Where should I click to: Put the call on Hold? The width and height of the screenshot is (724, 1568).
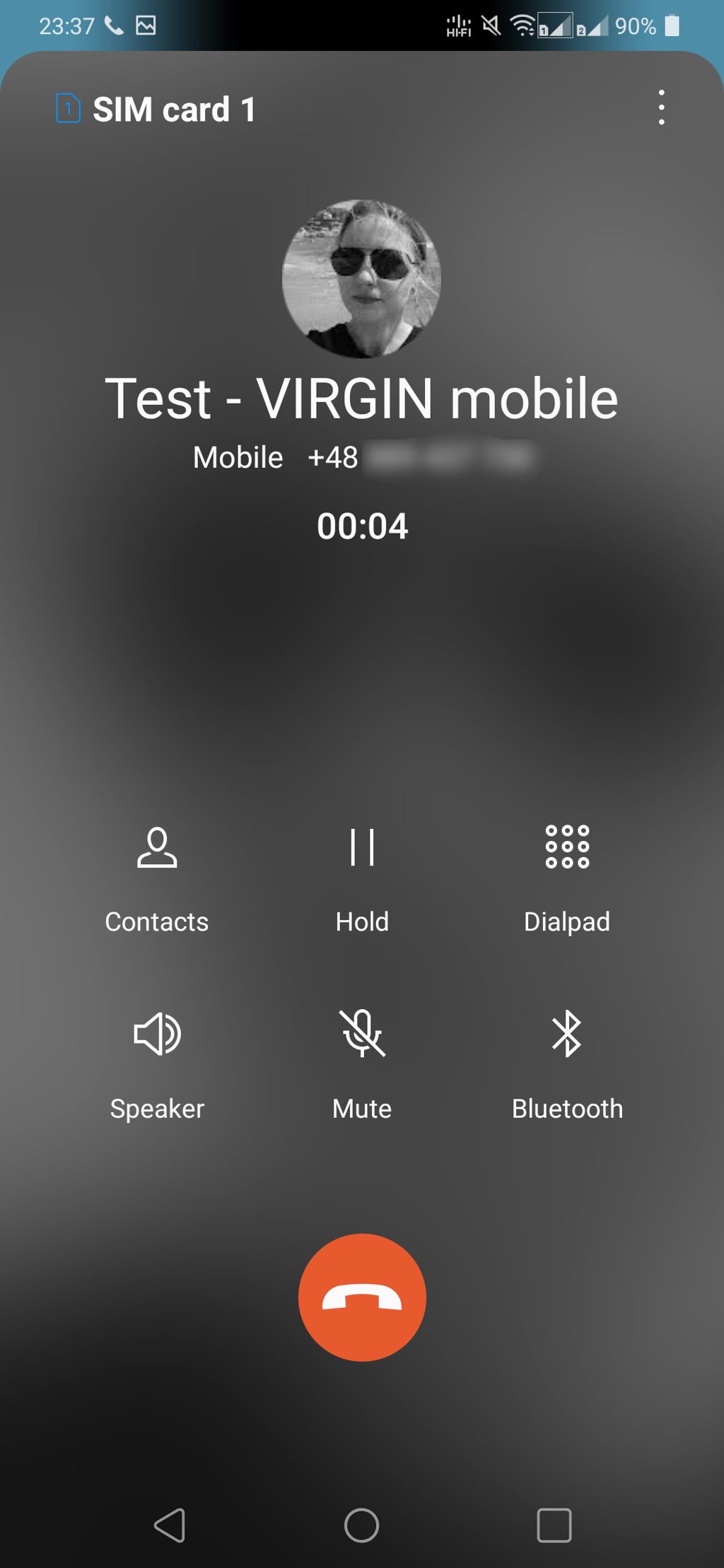pos(362,876)
